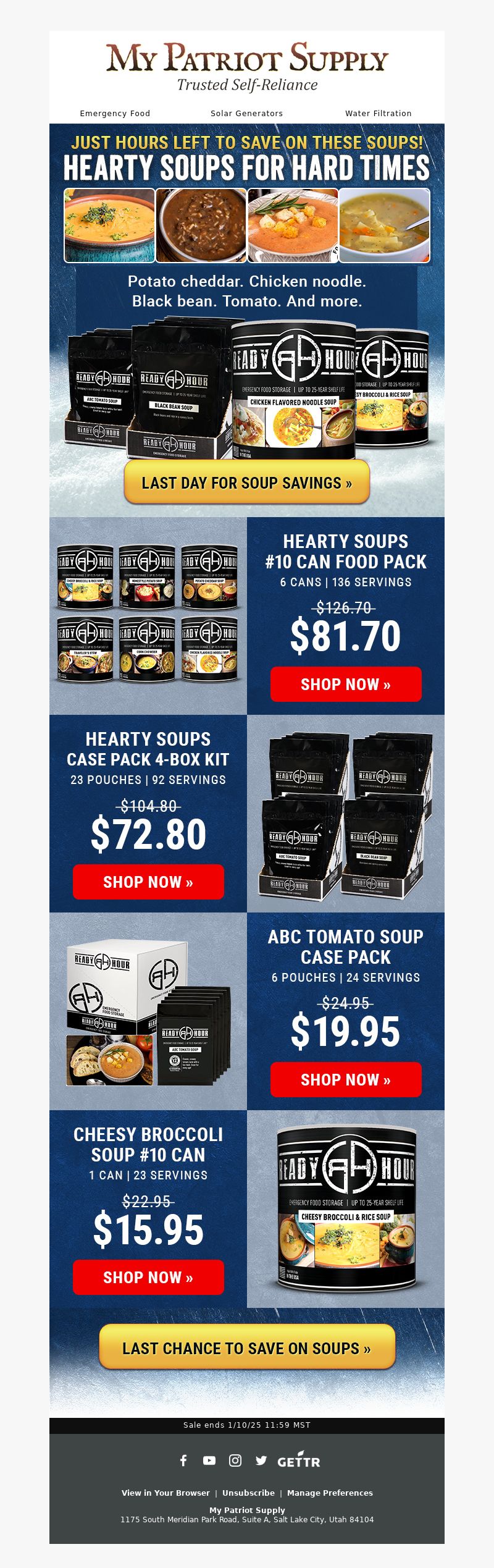Go to Solar Generators

pyautogui.click(x=246, y=113)
